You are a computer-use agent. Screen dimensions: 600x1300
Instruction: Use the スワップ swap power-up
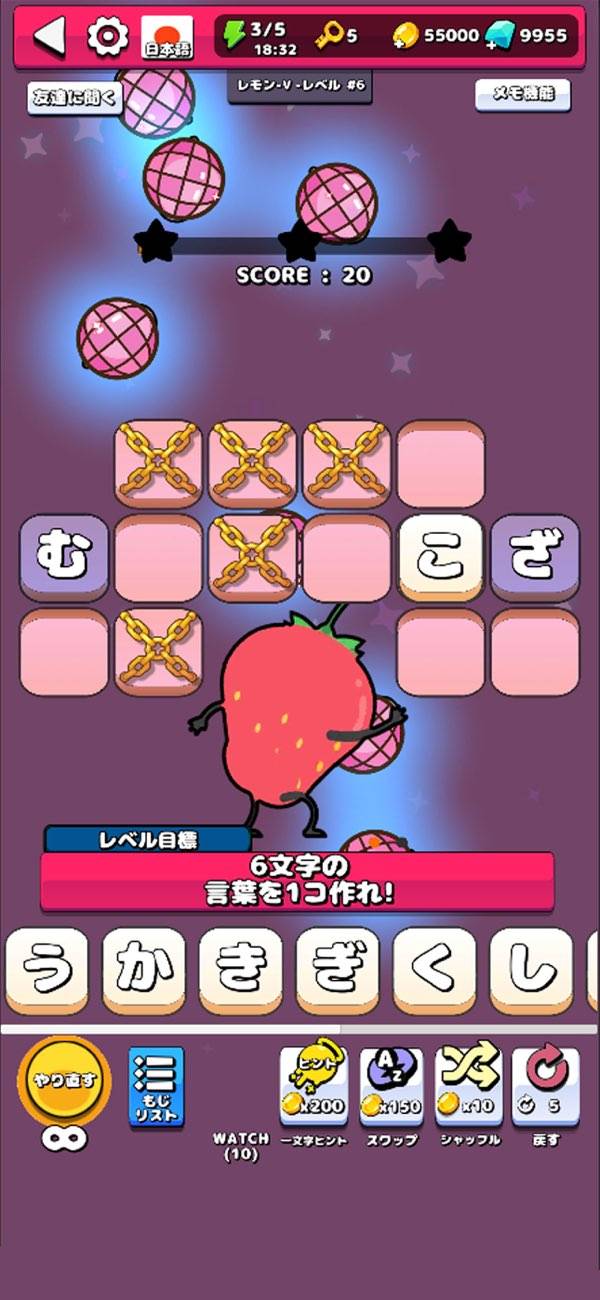coord(391,1087)
